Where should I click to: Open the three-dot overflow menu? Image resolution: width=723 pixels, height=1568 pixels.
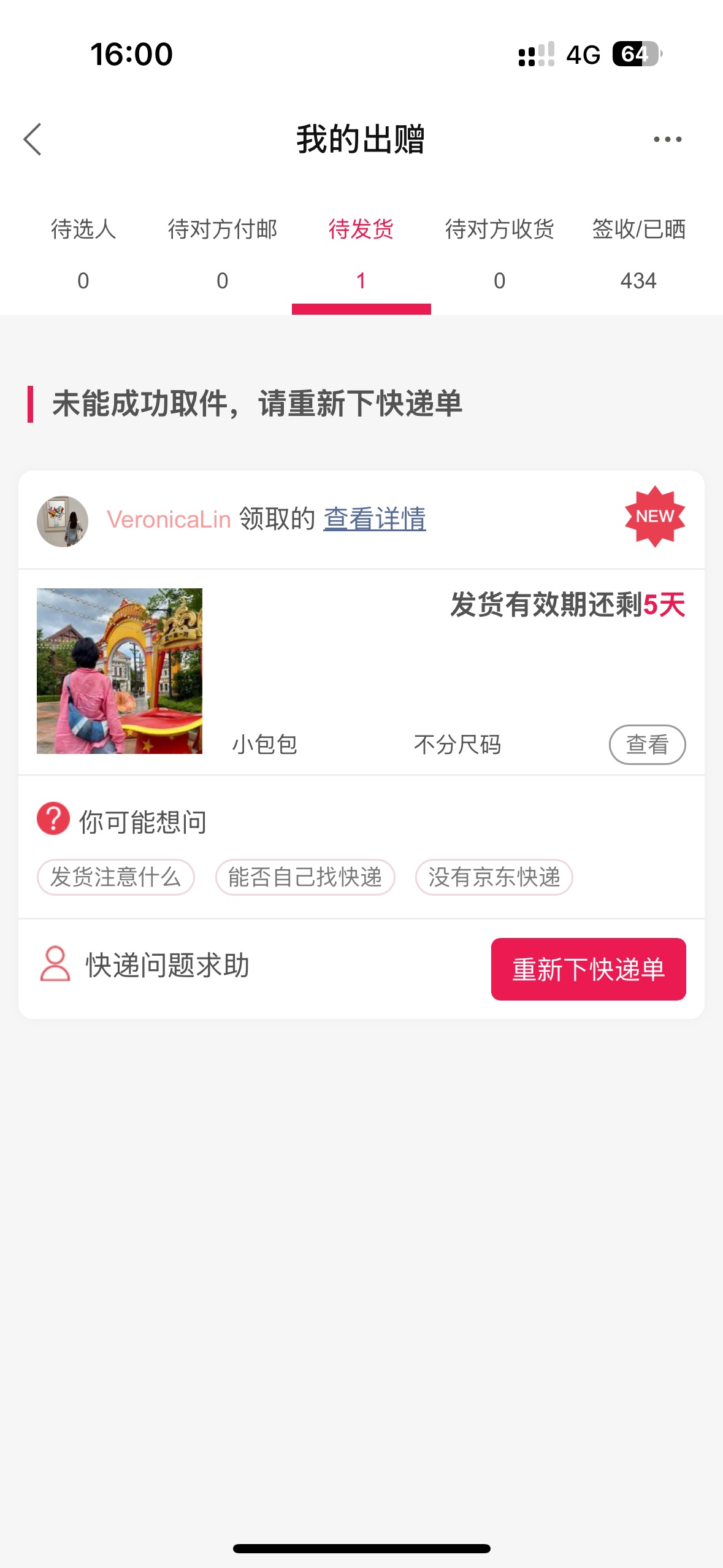pos(667,139)
